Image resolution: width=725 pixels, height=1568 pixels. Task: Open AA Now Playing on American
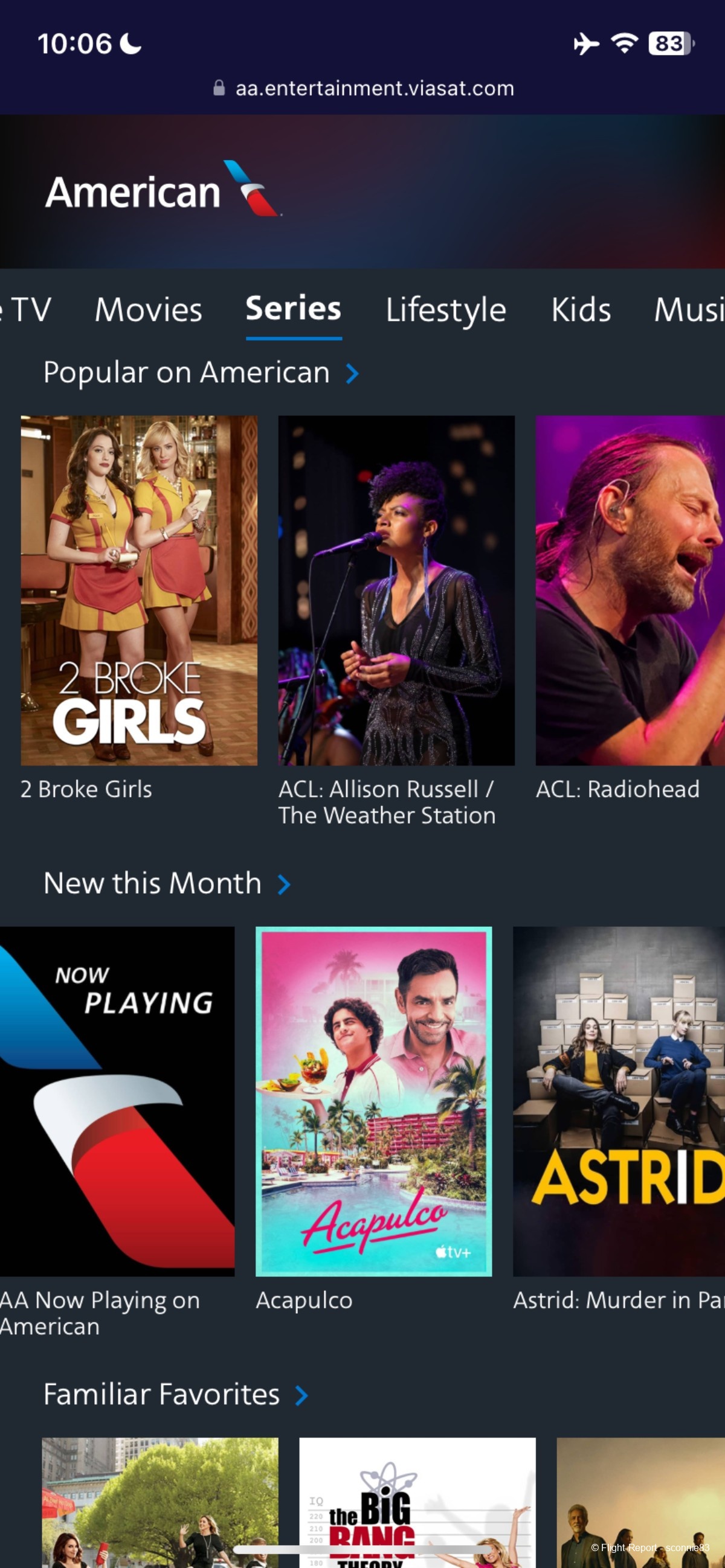click(116, 1101)
